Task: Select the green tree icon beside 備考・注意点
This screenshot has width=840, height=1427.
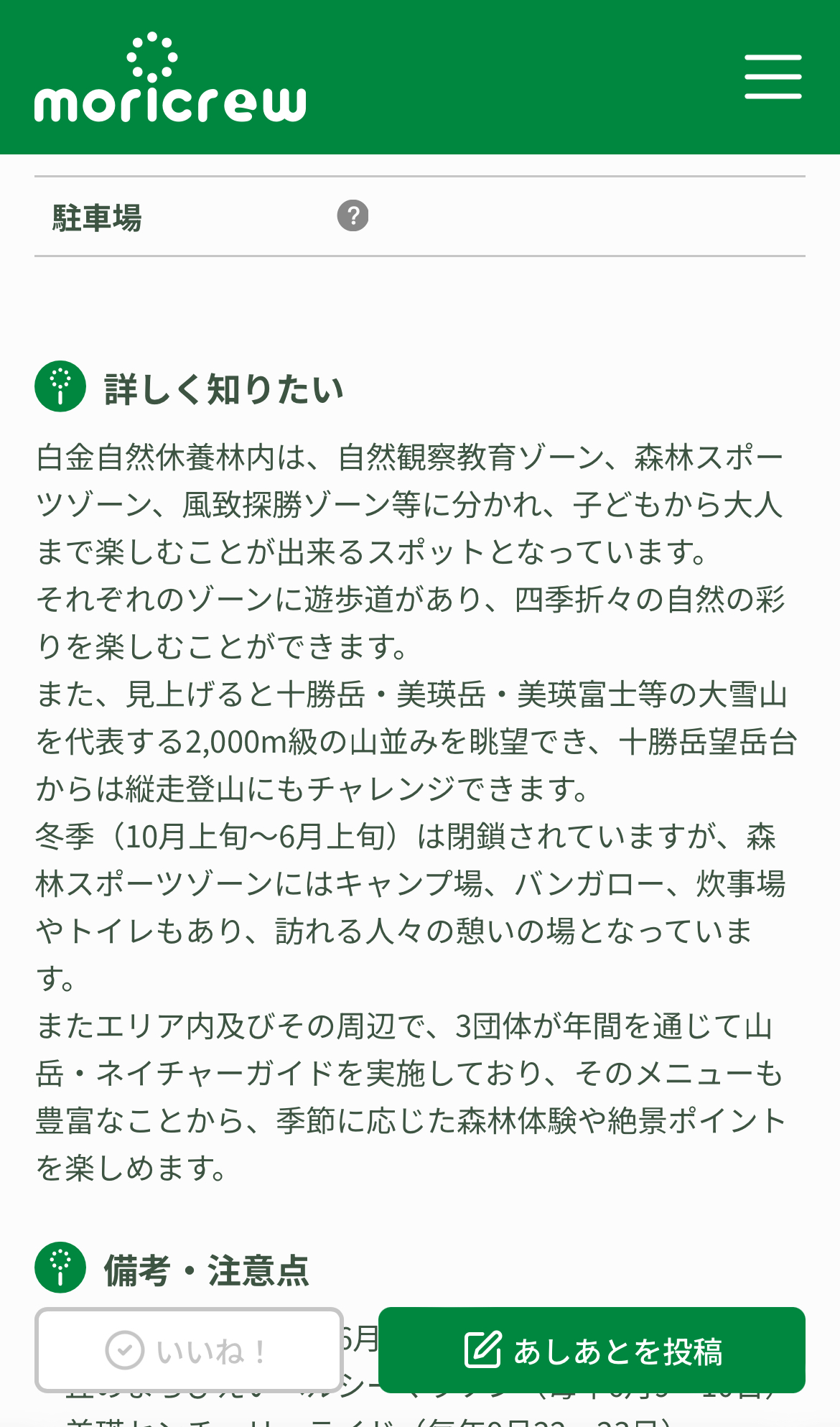Action: click(60, 1266)
